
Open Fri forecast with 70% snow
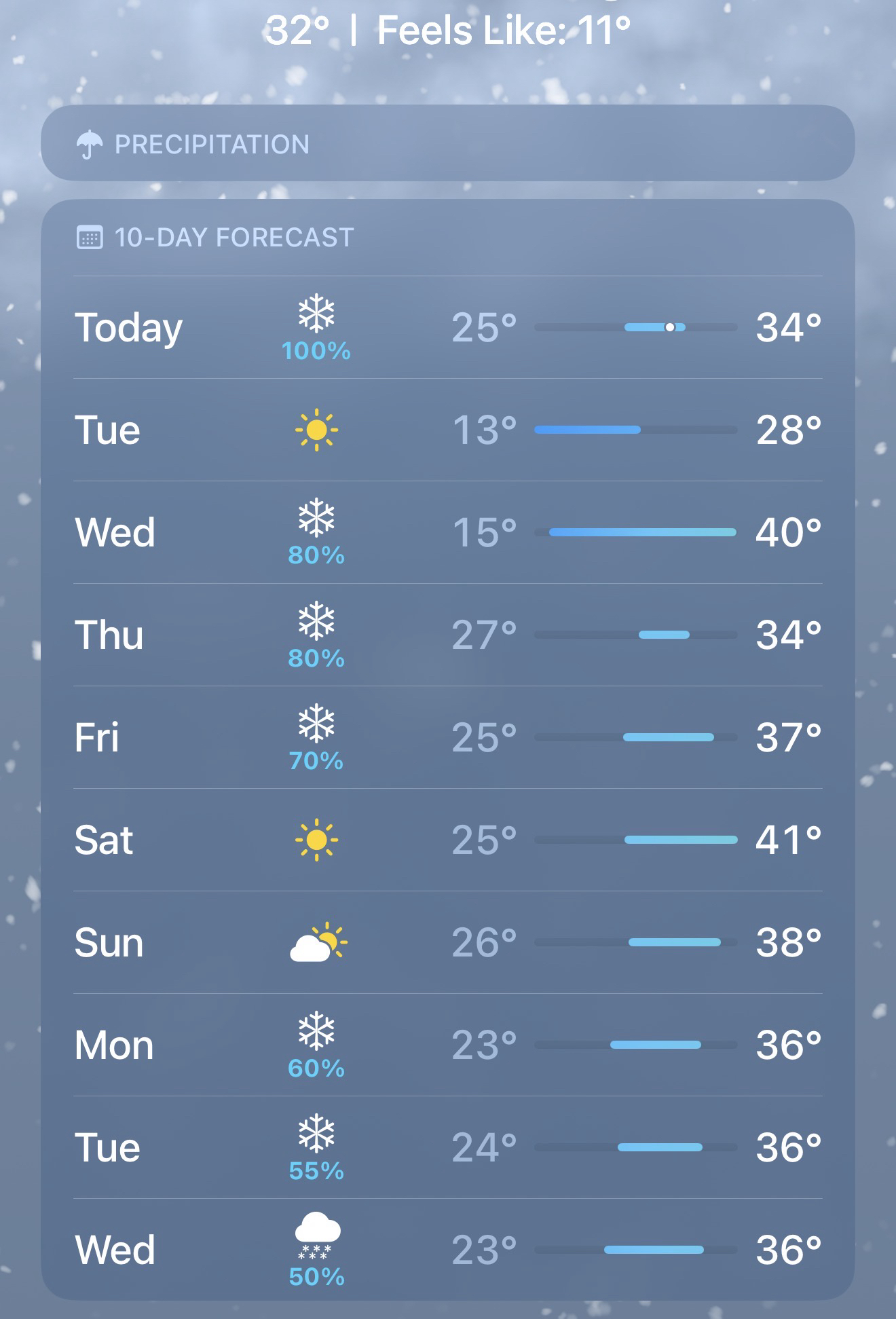447,737
